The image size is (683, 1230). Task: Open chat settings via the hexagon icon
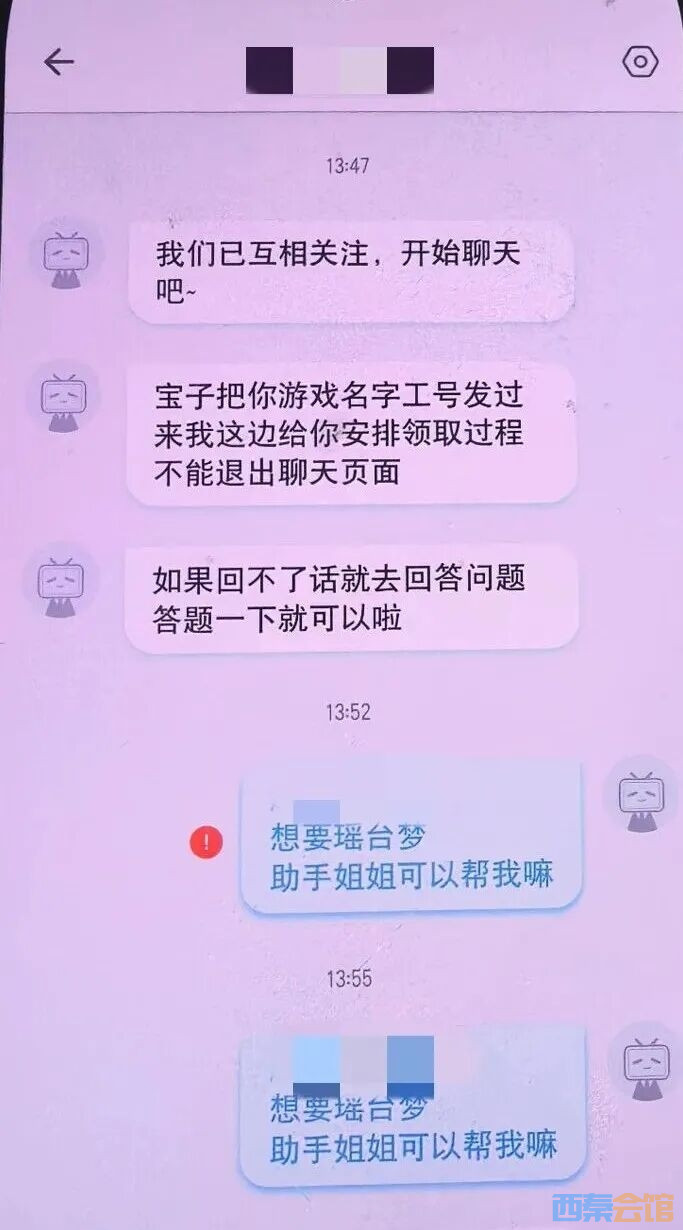click(x=640, y=62)
